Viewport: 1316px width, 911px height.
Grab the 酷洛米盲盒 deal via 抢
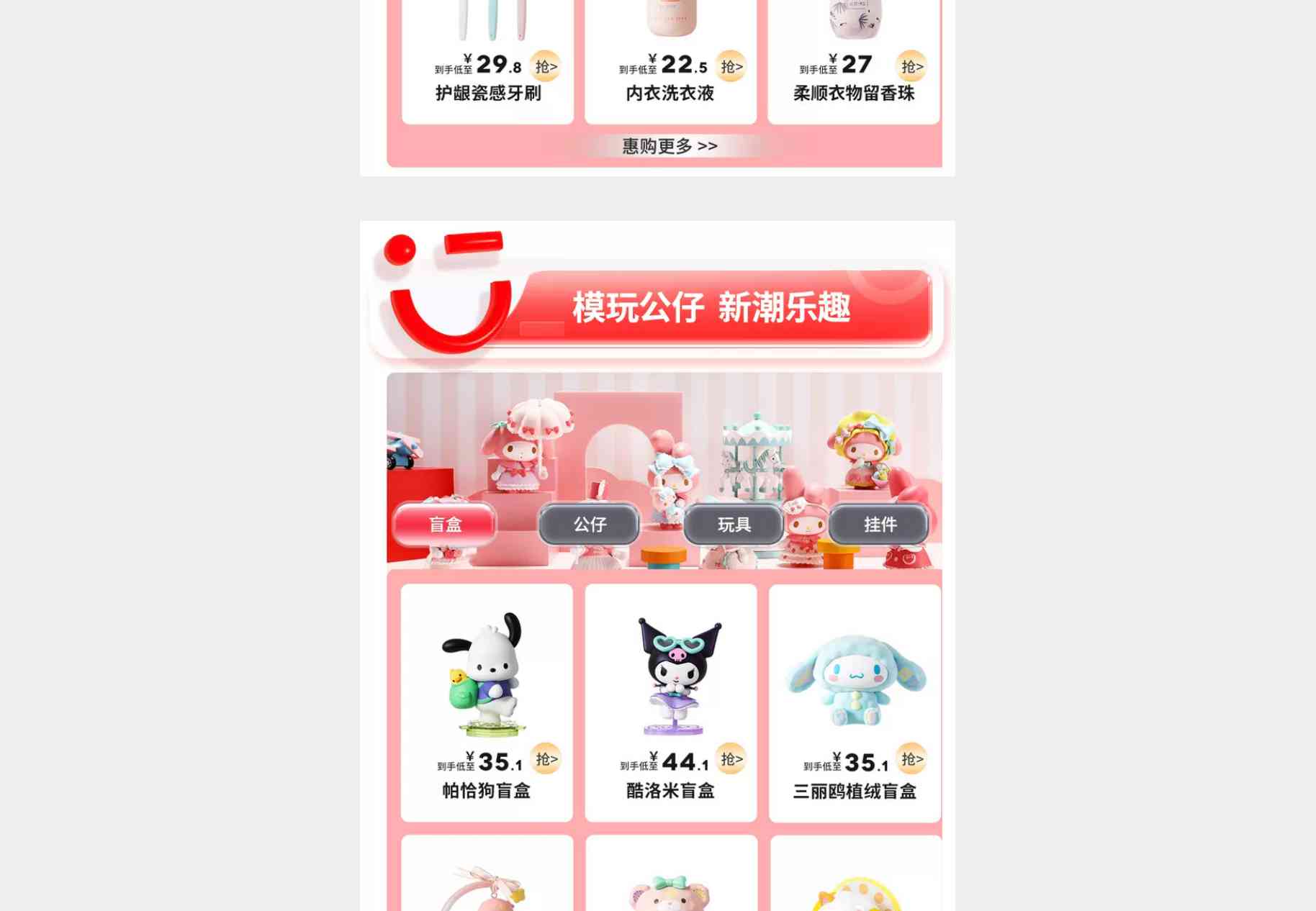point(731,759)
